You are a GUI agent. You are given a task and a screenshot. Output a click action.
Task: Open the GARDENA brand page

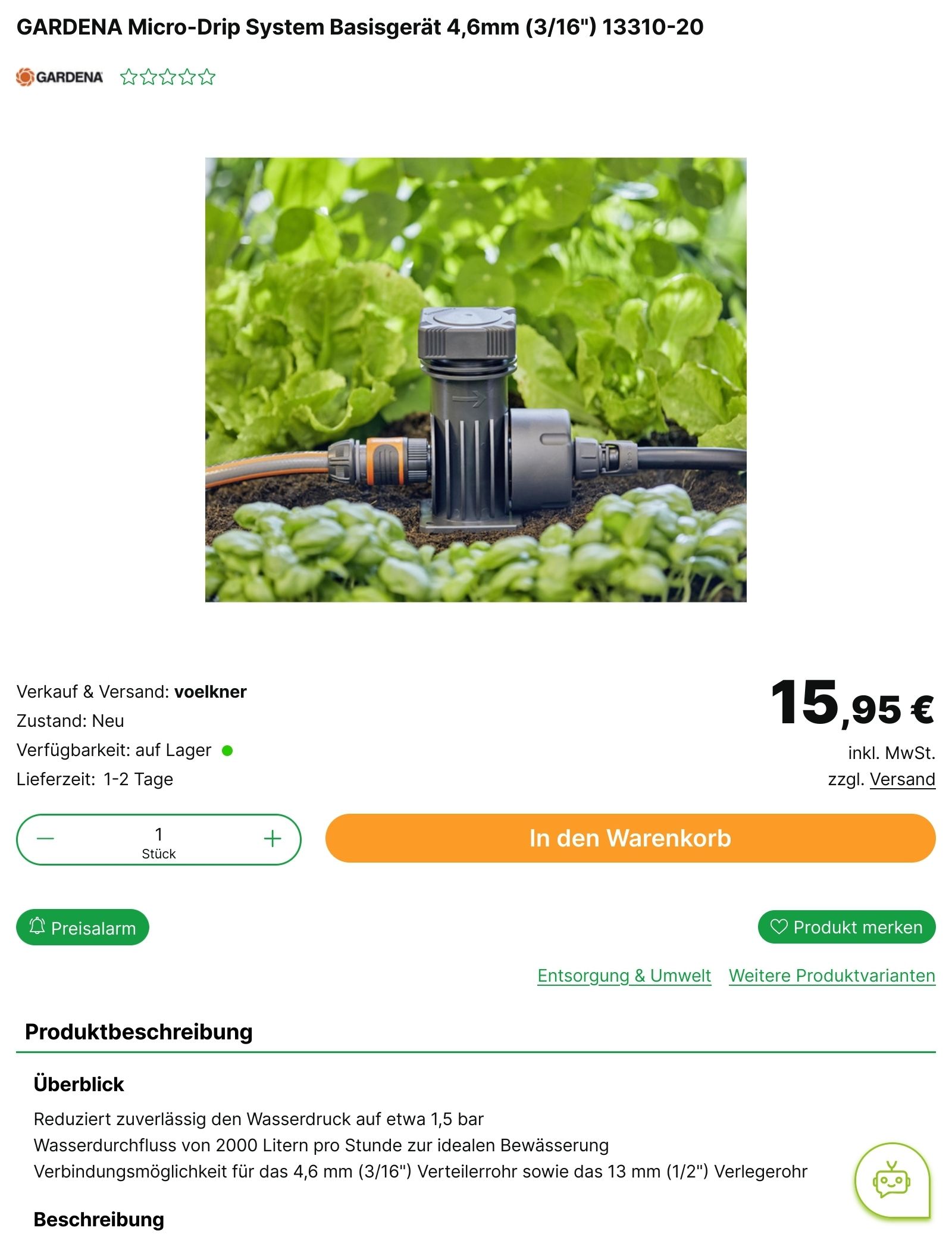click(x=59, y=77)
